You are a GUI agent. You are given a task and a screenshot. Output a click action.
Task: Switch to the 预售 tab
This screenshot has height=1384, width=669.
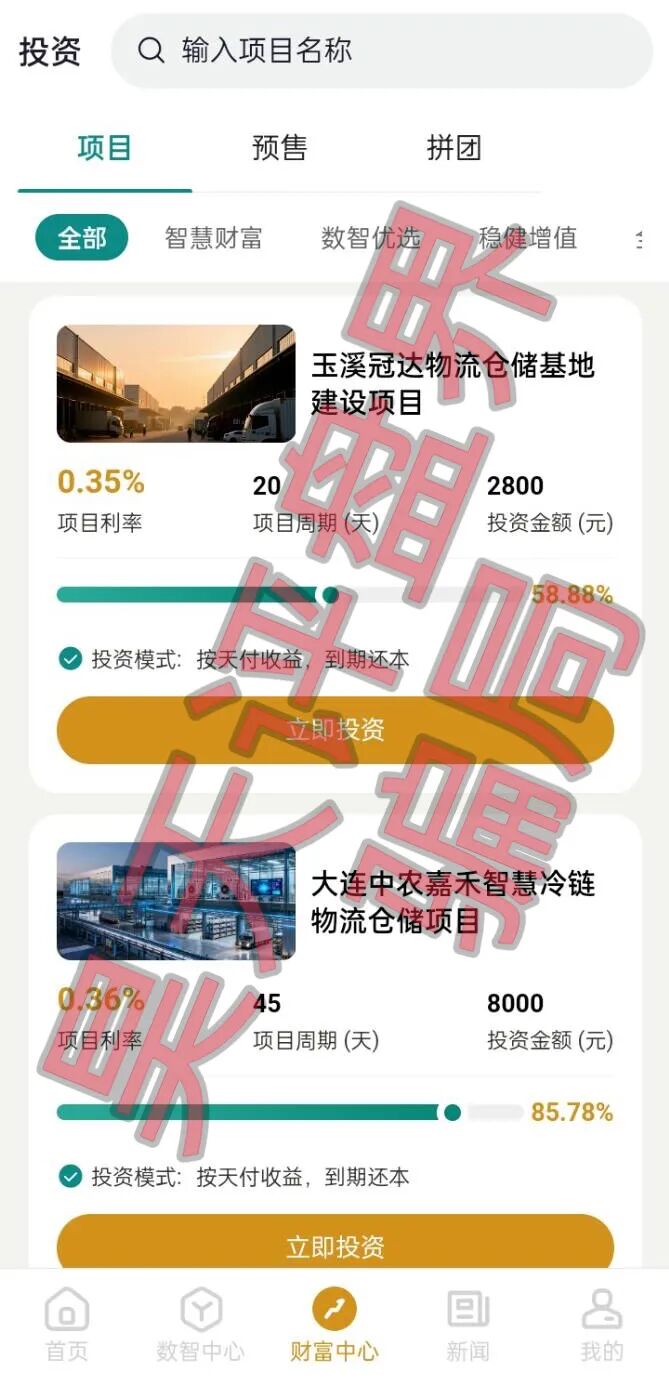click(x=279, y=148)
